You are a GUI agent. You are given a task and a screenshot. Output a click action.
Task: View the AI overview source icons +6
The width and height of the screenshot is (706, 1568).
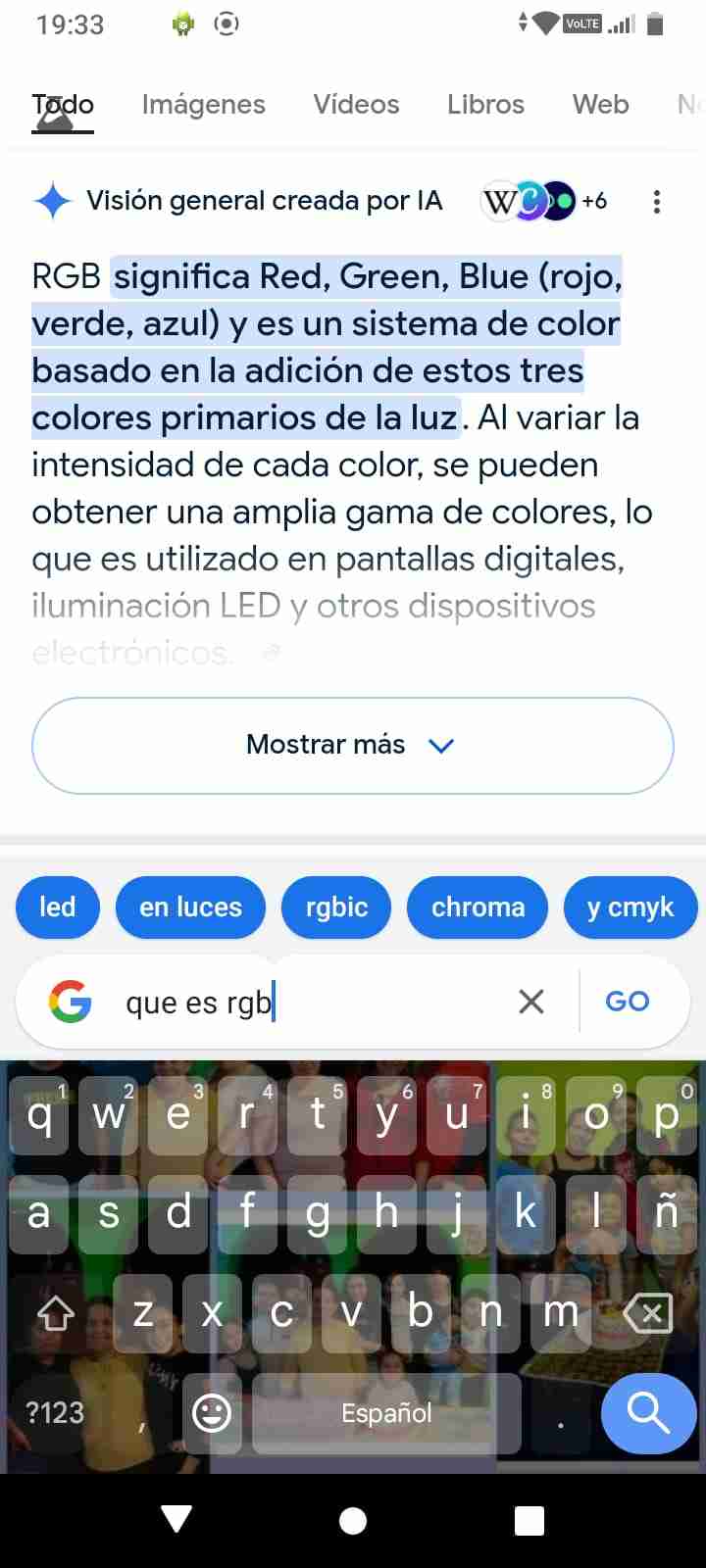tap(544, 201)
